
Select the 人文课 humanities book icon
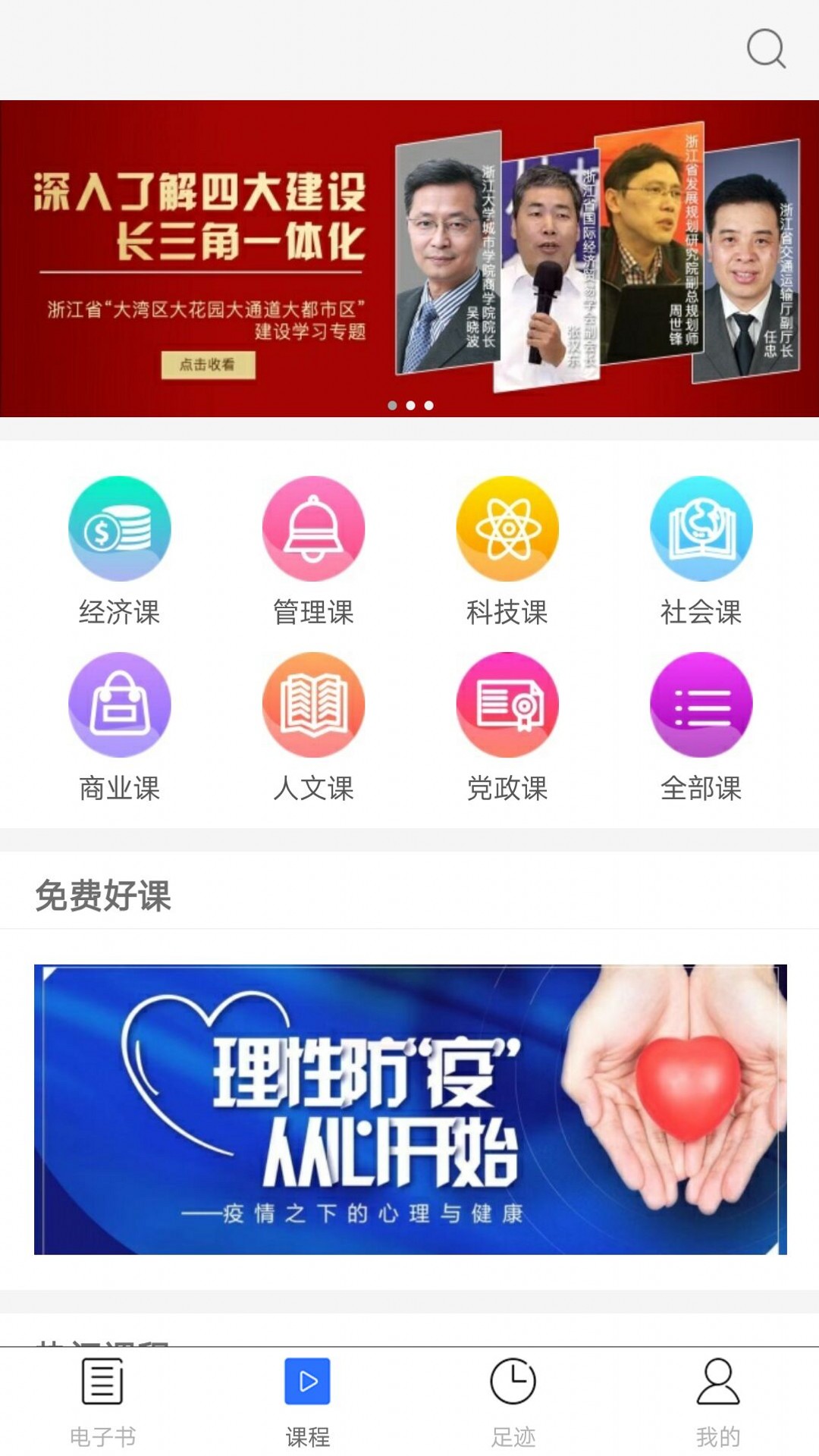312,704
